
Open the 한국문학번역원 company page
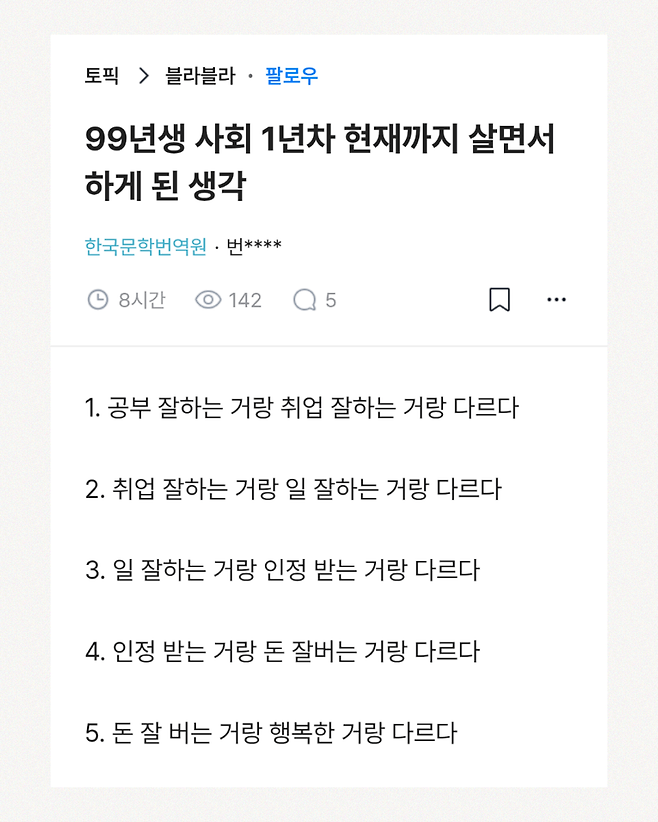(x=146, y=246)
